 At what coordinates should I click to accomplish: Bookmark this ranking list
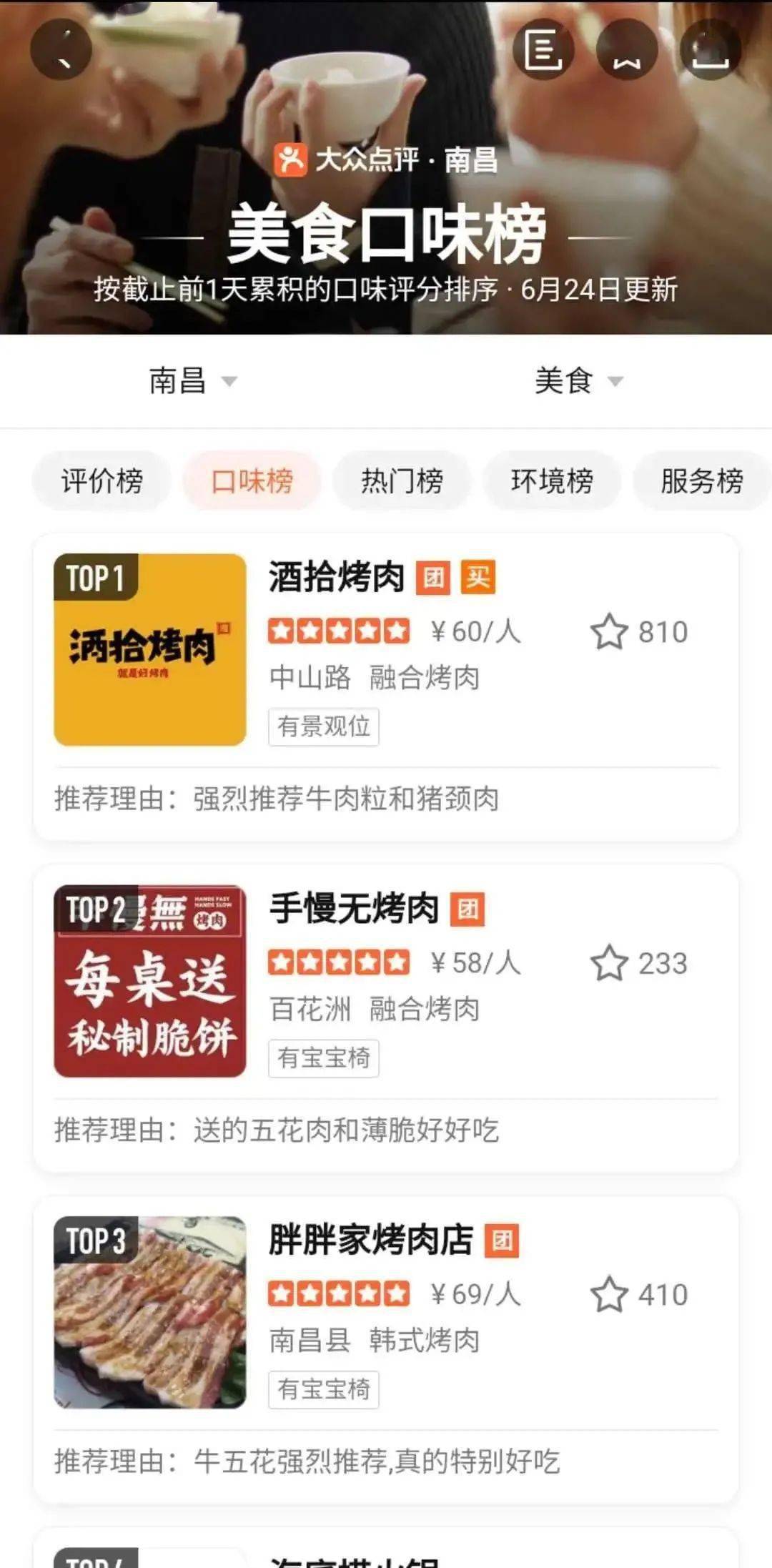627,49
